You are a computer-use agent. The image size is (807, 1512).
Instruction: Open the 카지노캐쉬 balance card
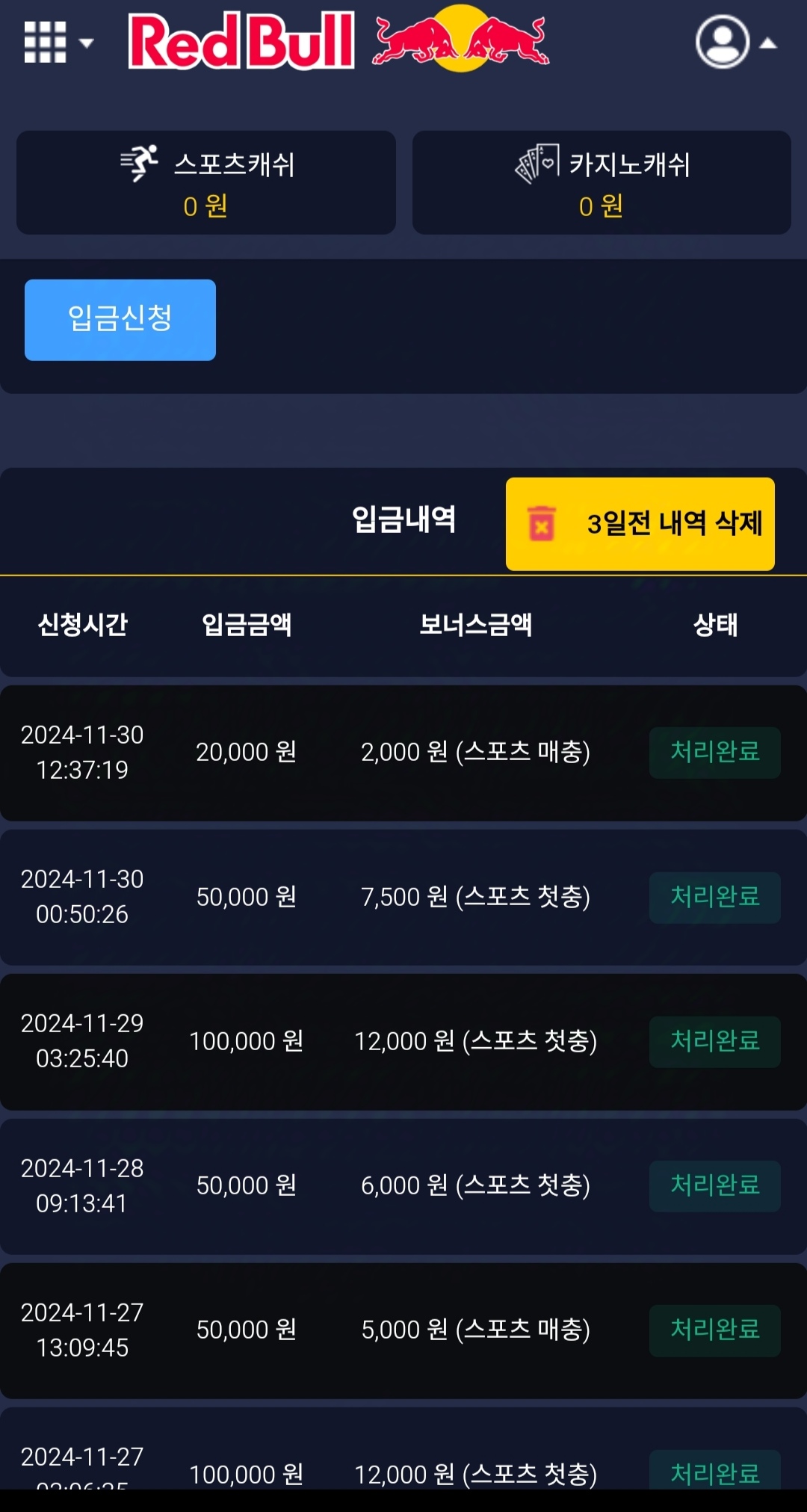click(602, 183)
